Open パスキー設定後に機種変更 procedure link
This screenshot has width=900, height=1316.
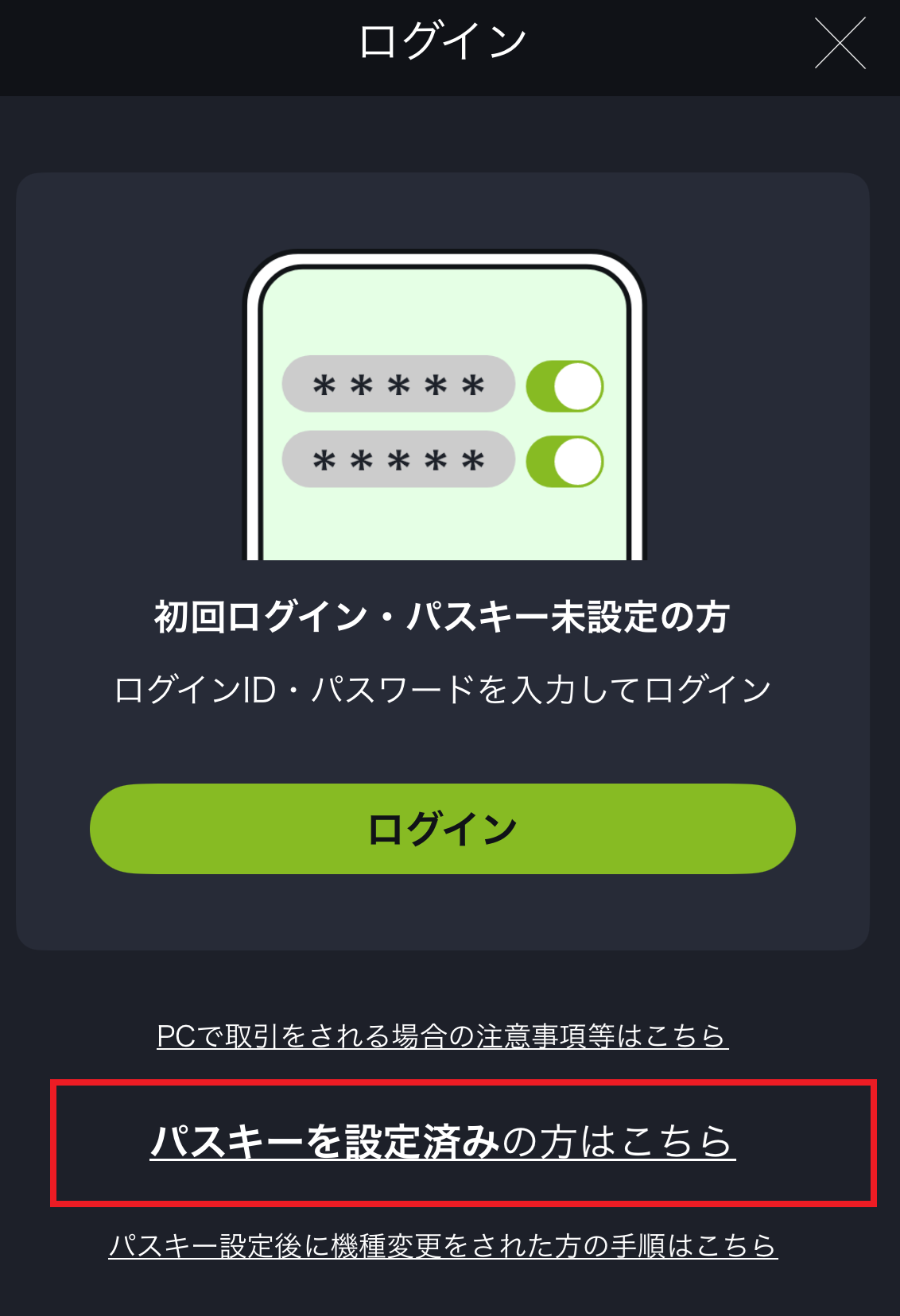443,1245
